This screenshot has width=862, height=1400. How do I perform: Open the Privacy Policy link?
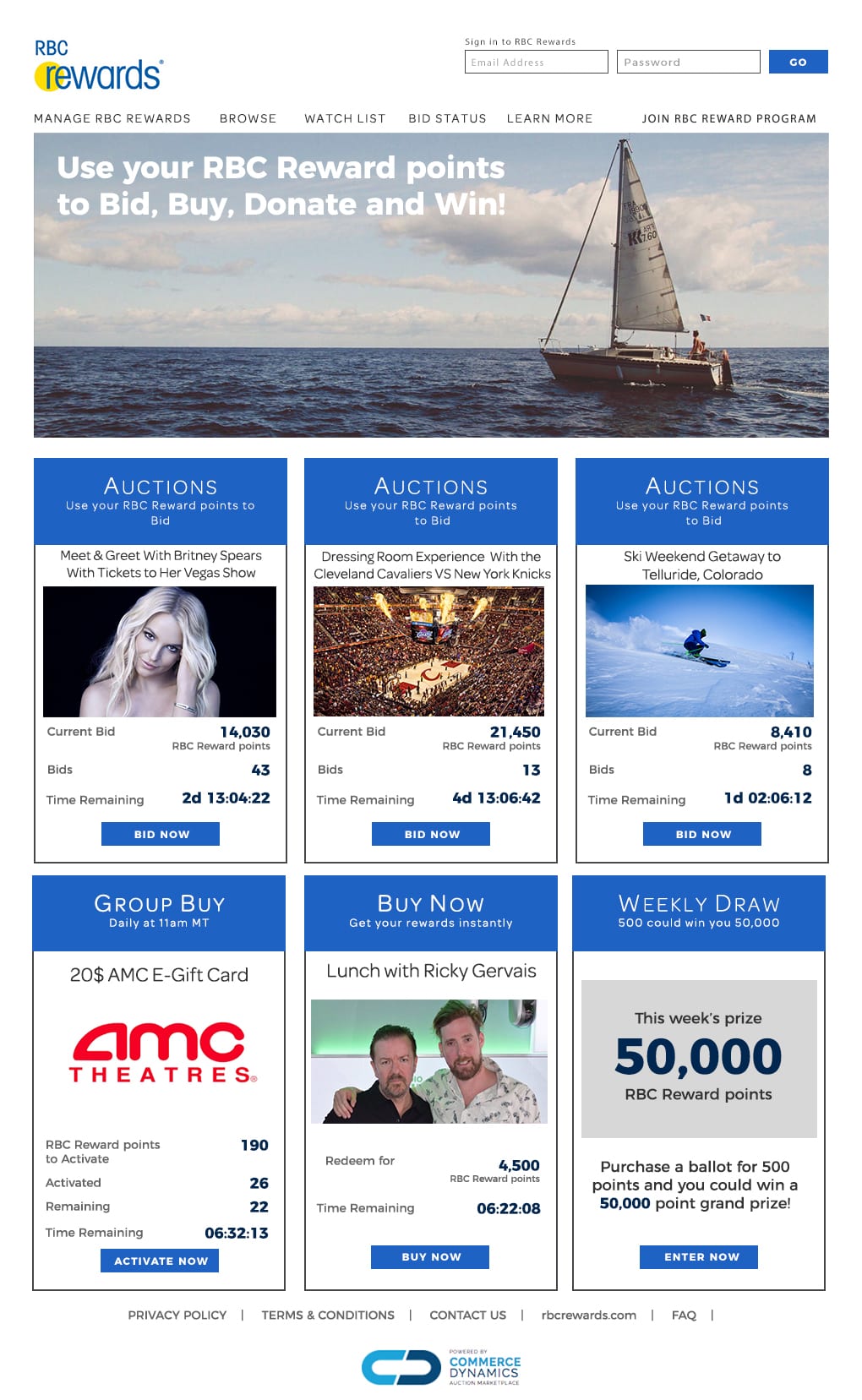coord(177,1315)
